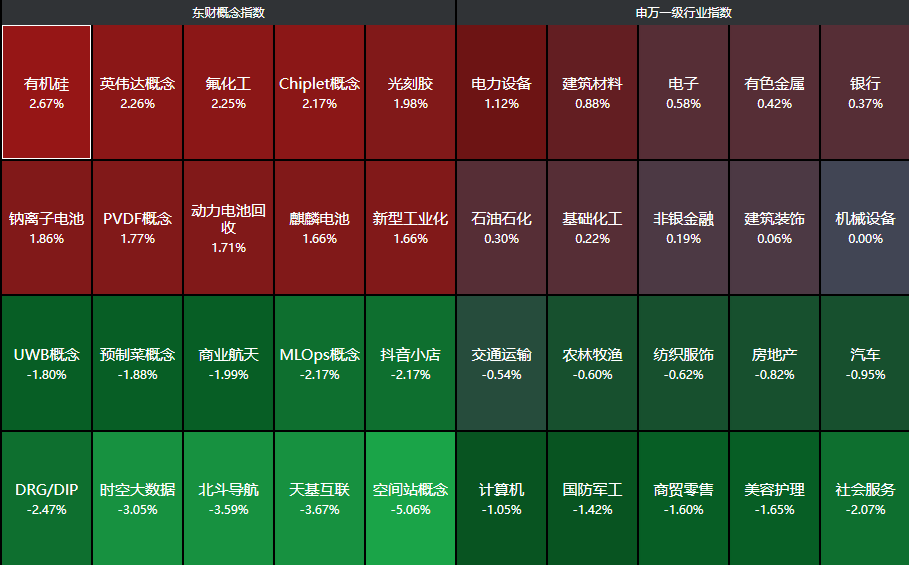Image resolution: width=909 pixels, height=565 pixels.
Task: Open the 动力电池回收 tile
Action: pos(228,227)
